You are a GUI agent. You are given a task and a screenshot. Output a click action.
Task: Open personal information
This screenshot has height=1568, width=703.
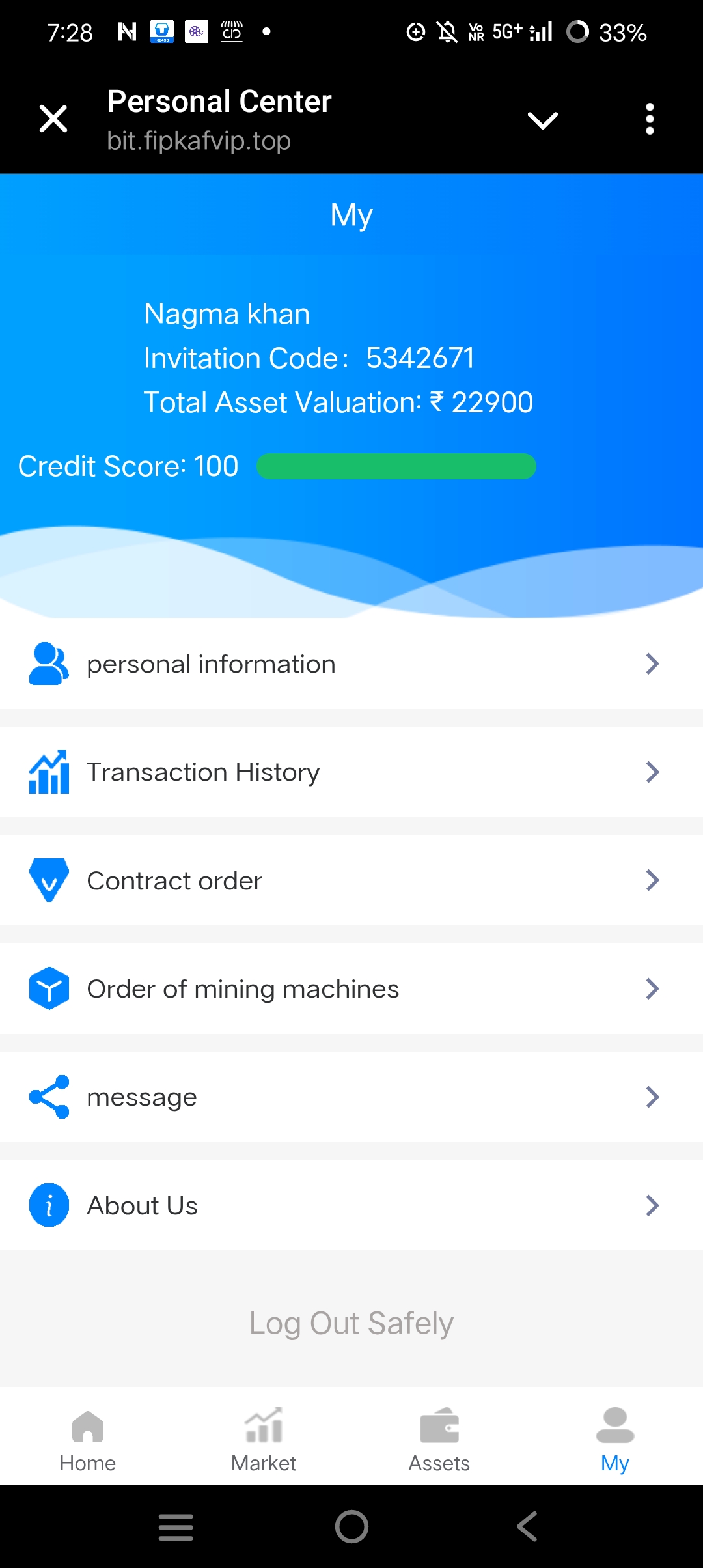click(351, 664)
